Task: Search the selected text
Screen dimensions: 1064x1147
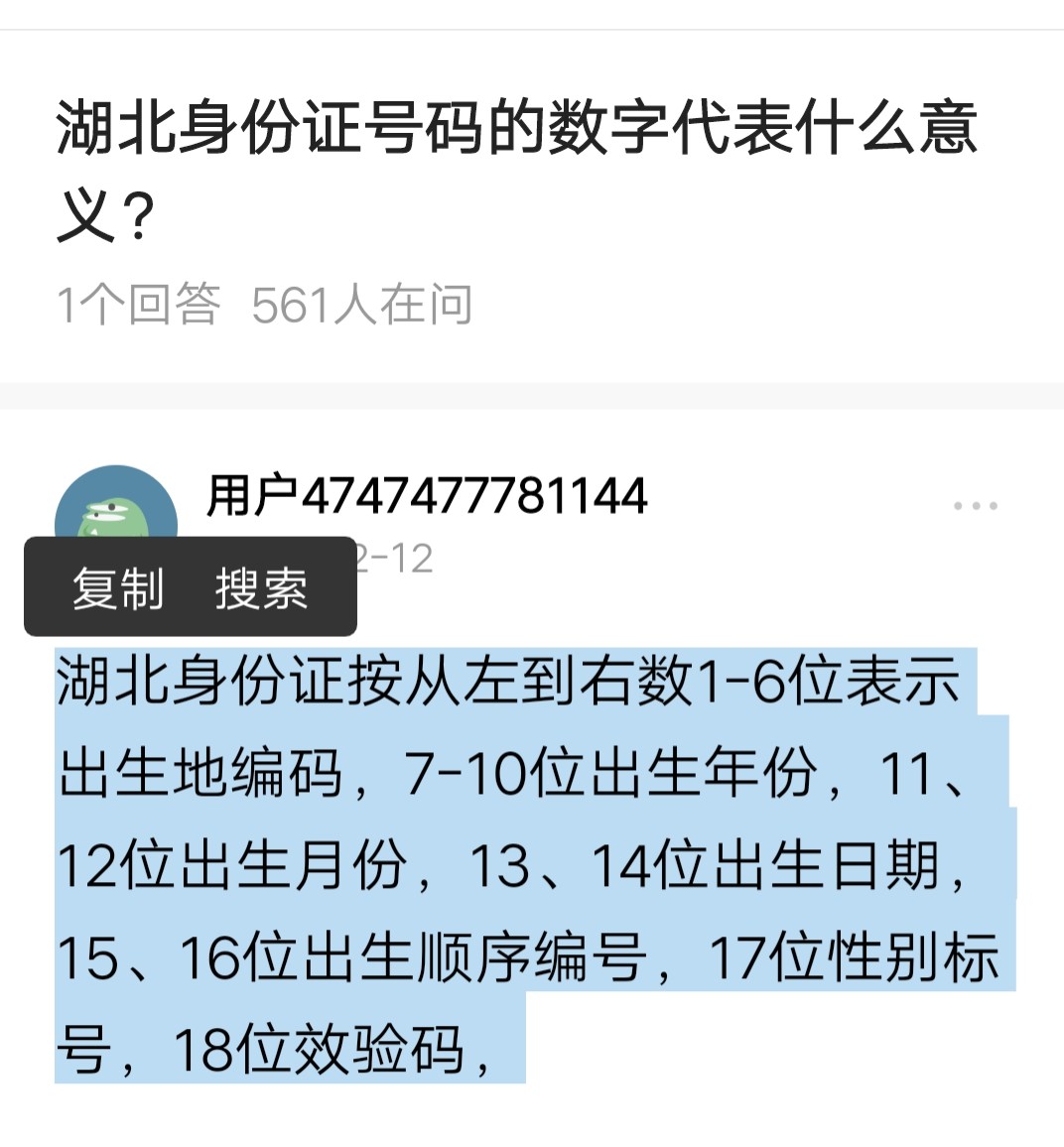Action: click(261, 588)
